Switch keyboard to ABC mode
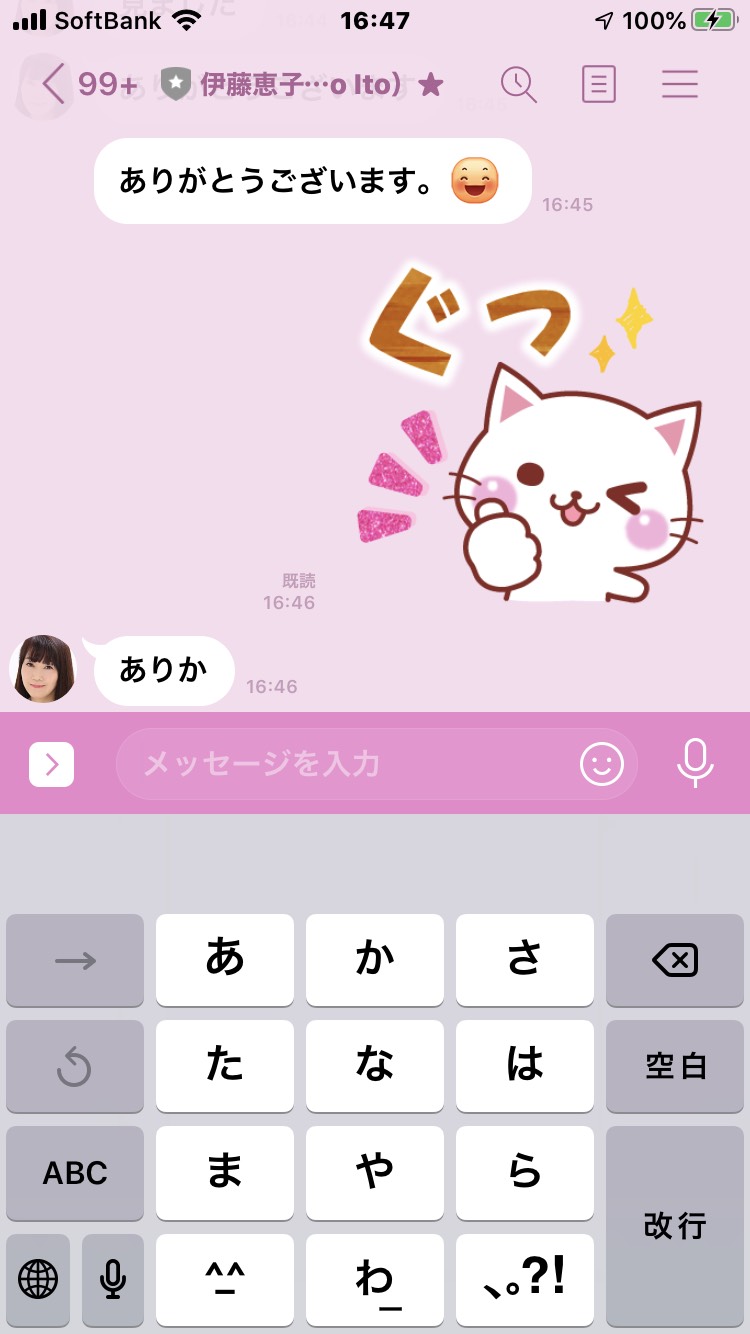 coord(75,1172)
